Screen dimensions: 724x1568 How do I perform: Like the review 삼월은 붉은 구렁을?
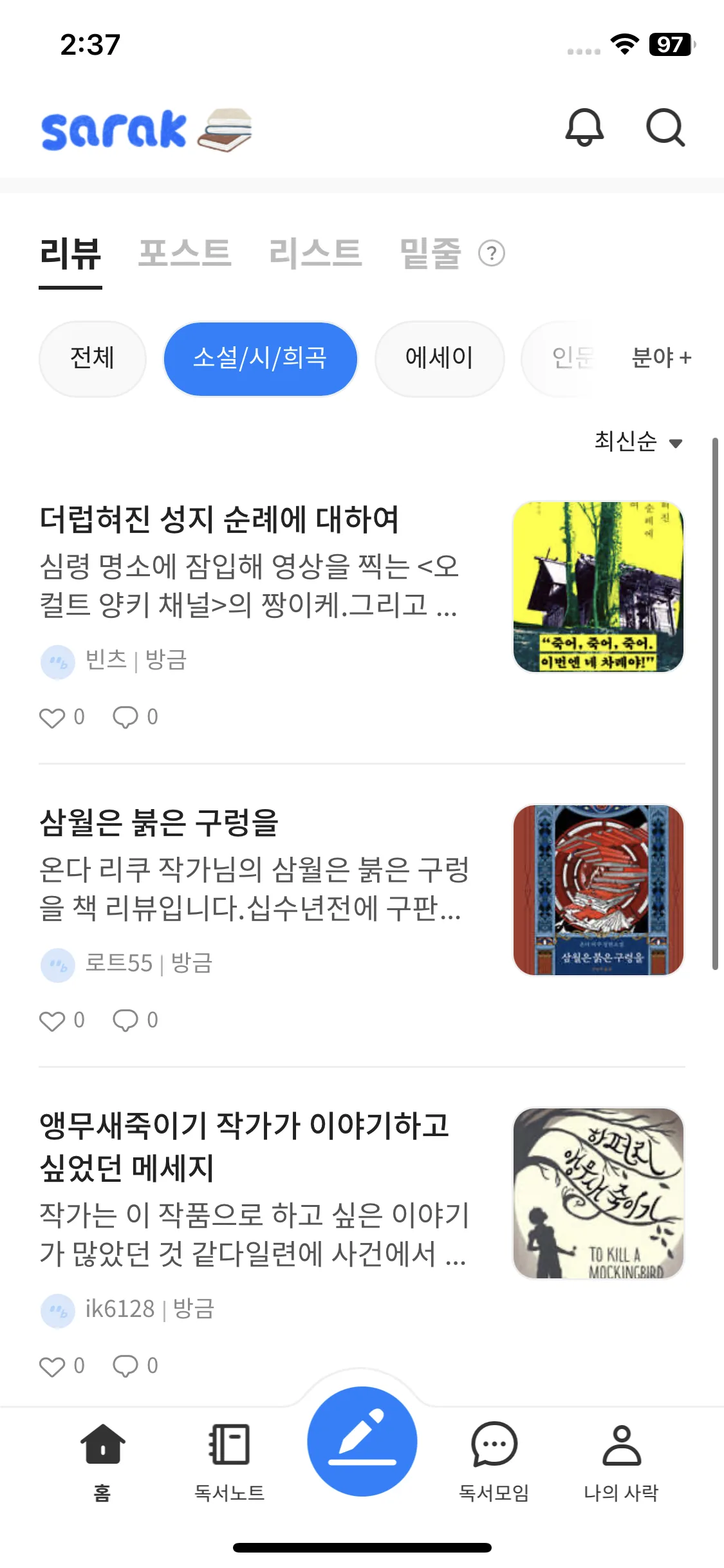[53, 1021]
